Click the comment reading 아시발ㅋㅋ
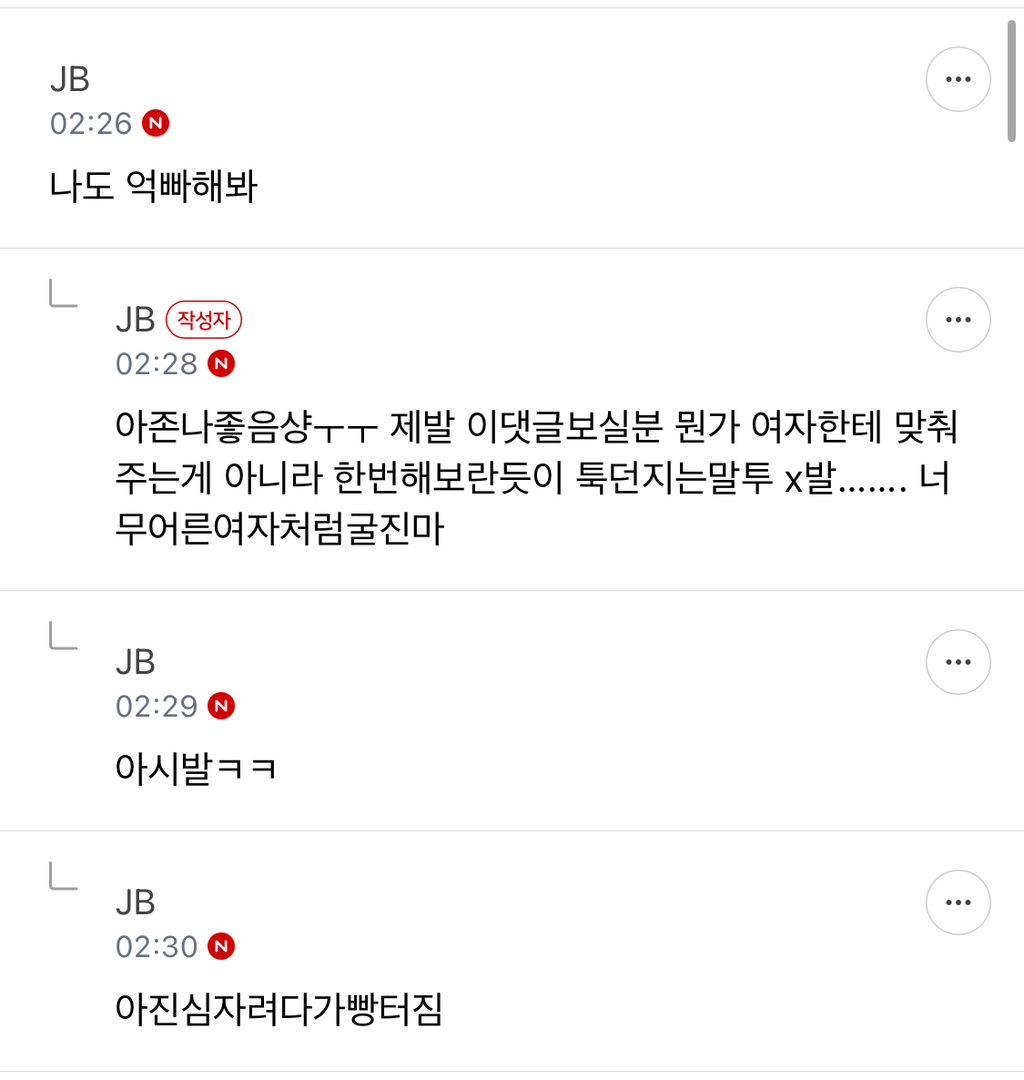1024x1080 pixels. (197, 767)
